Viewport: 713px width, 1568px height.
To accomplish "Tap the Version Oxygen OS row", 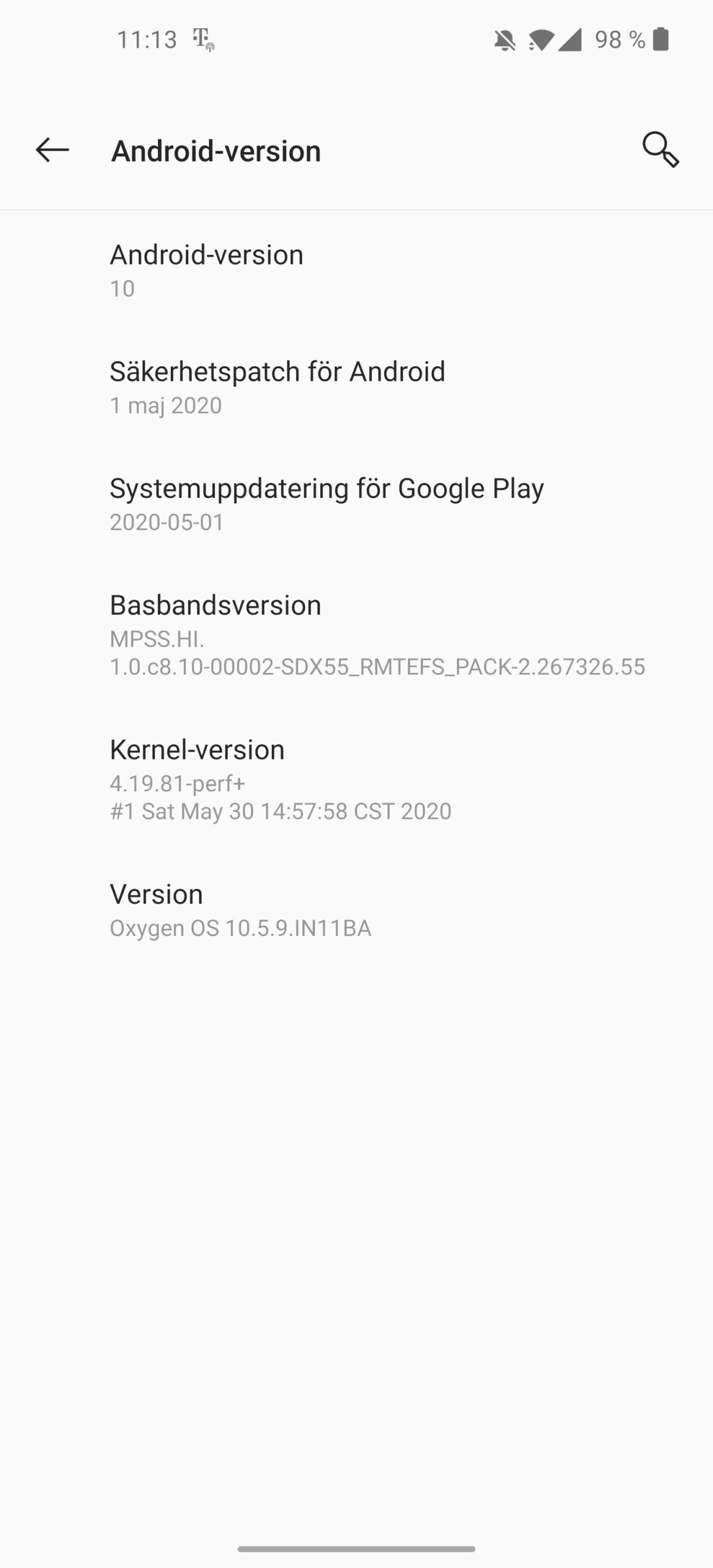I will tap(356, 910).
